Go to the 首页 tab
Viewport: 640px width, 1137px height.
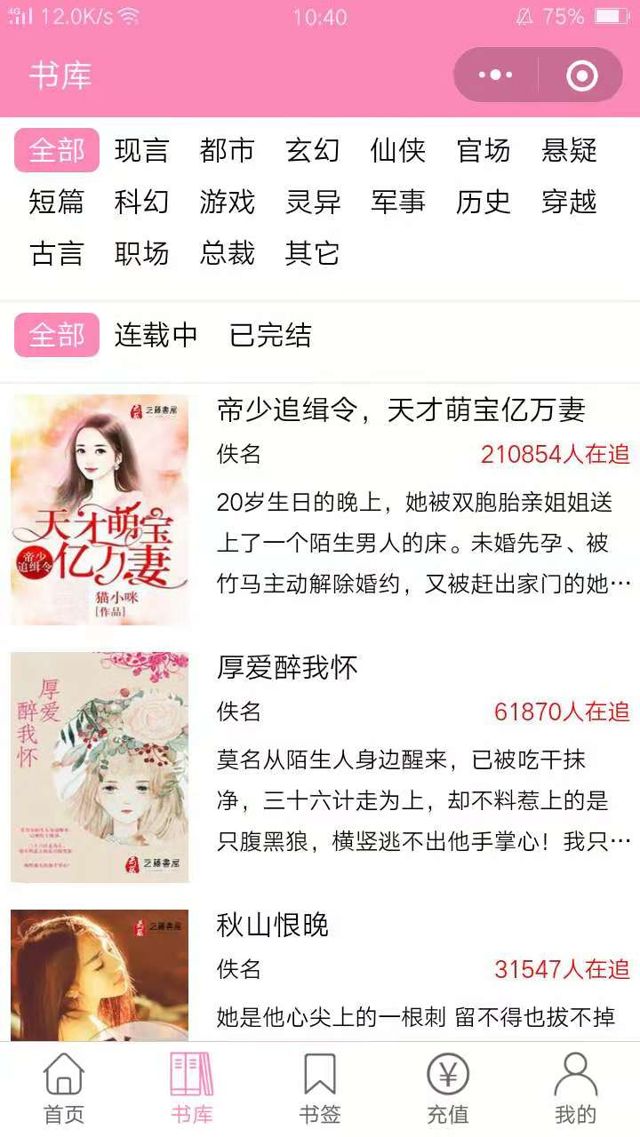pos(64,1089)
